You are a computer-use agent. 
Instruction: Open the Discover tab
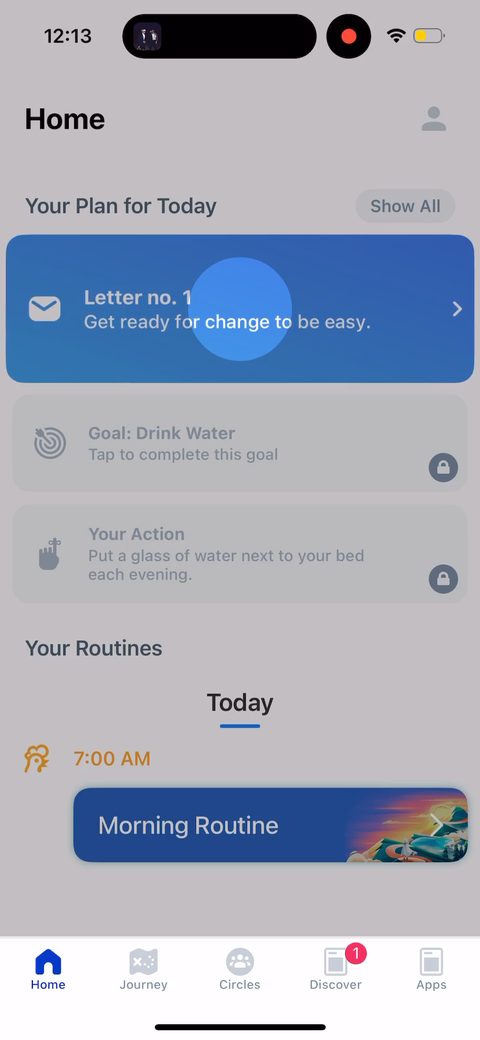[335, 970]
